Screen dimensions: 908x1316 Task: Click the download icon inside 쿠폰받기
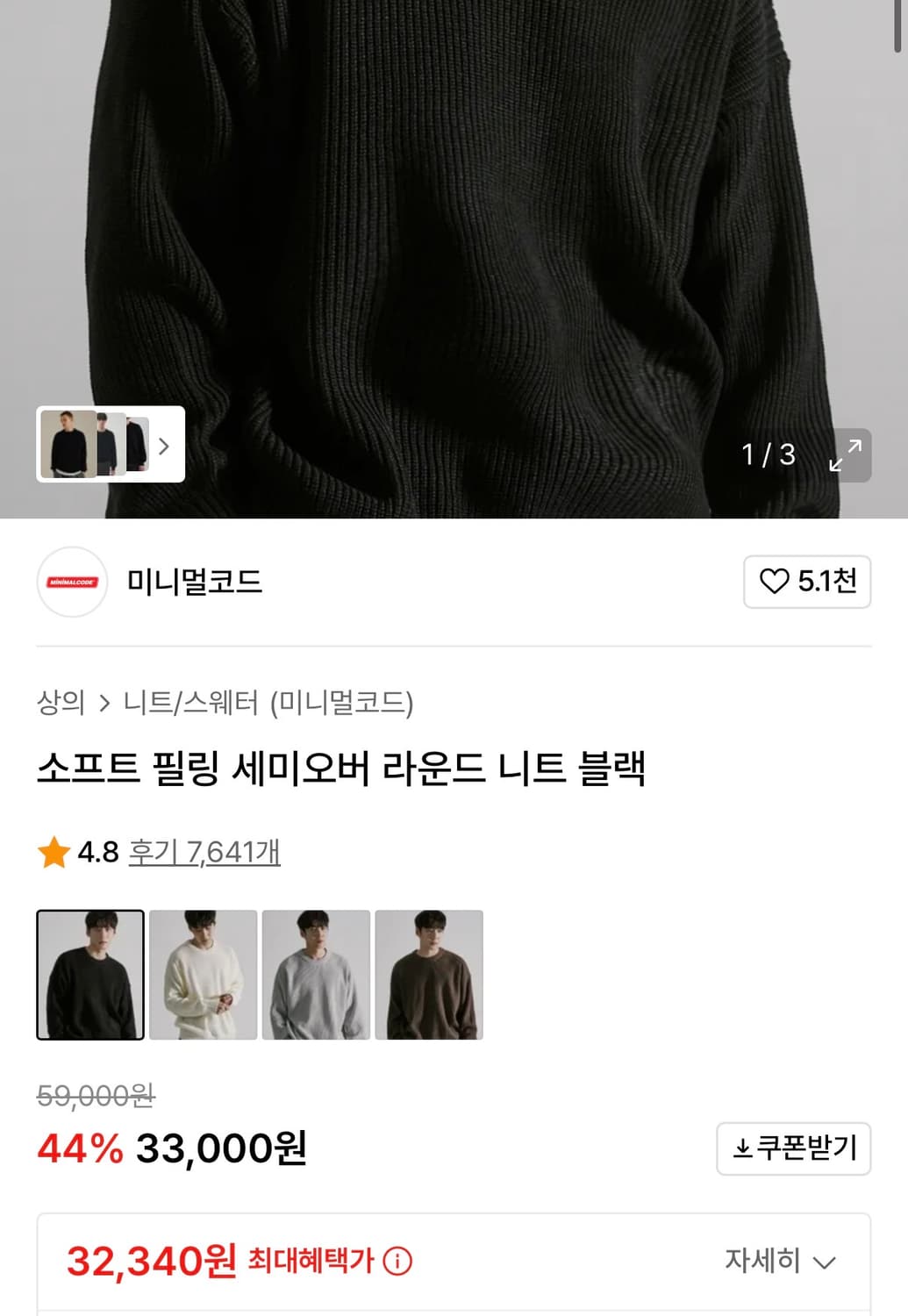(742, 1147)
